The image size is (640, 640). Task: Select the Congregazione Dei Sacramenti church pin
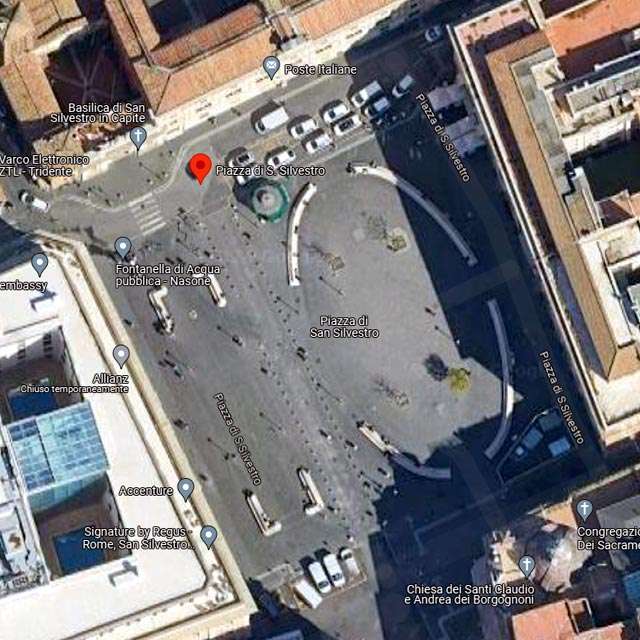(584, 510)
